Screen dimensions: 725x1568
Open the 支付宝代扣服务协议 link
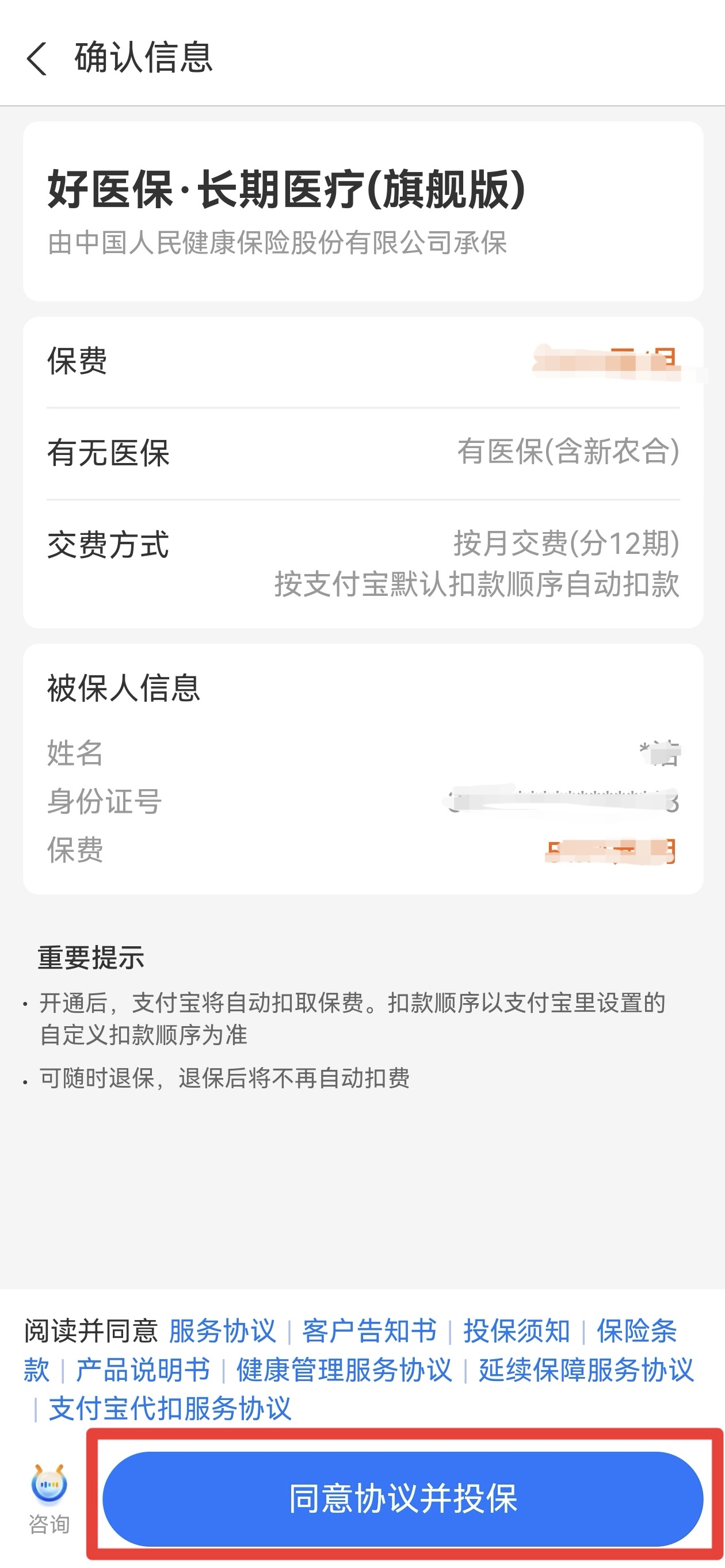[x=170, y=1409]
